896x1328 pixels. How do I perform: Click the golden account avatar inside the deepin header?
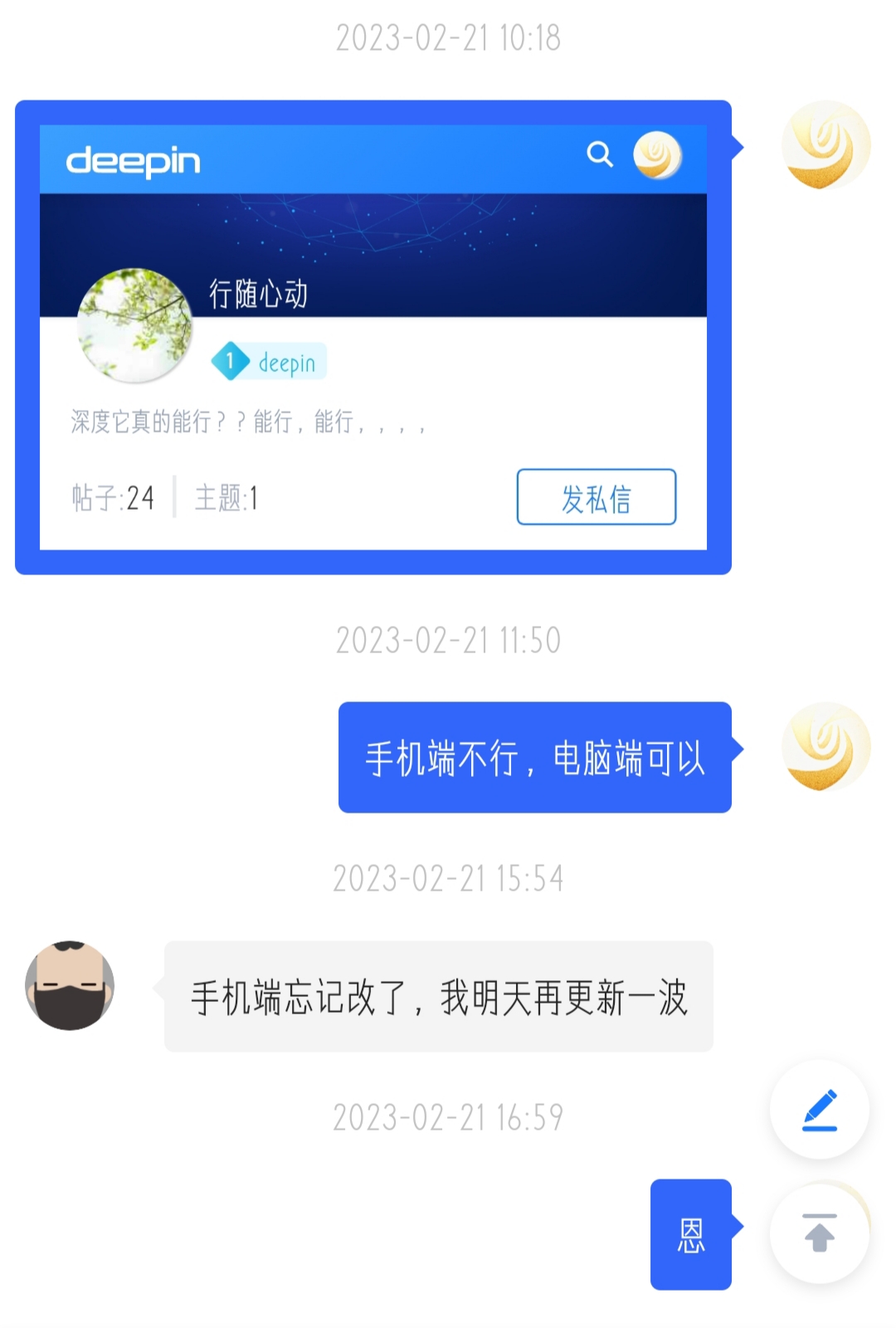(x=656, y=155)
